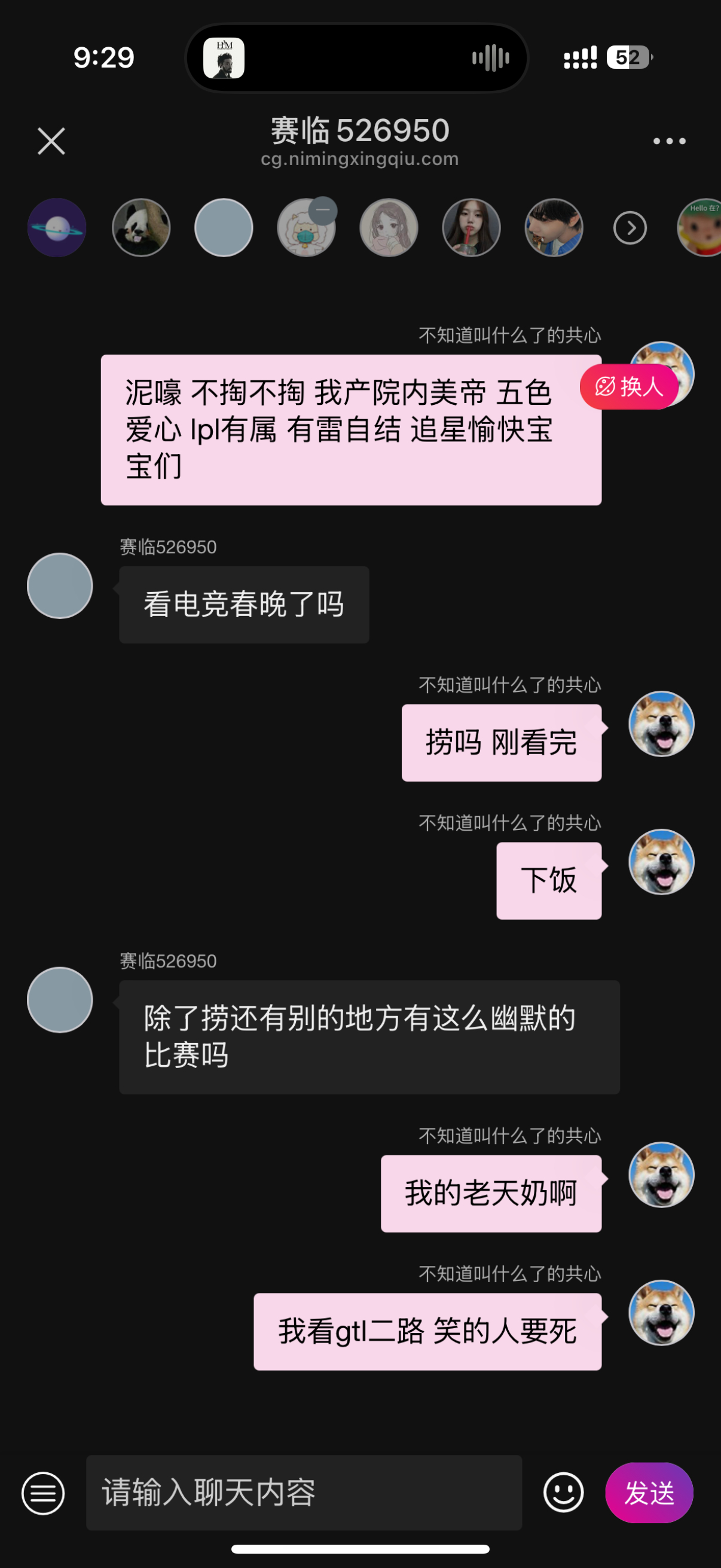View 赛临526950's gray avatar beside 看电竞春晚了吗
Image resolution: width=721 pixels, height=1568 pixels.
tap(60, 585)
